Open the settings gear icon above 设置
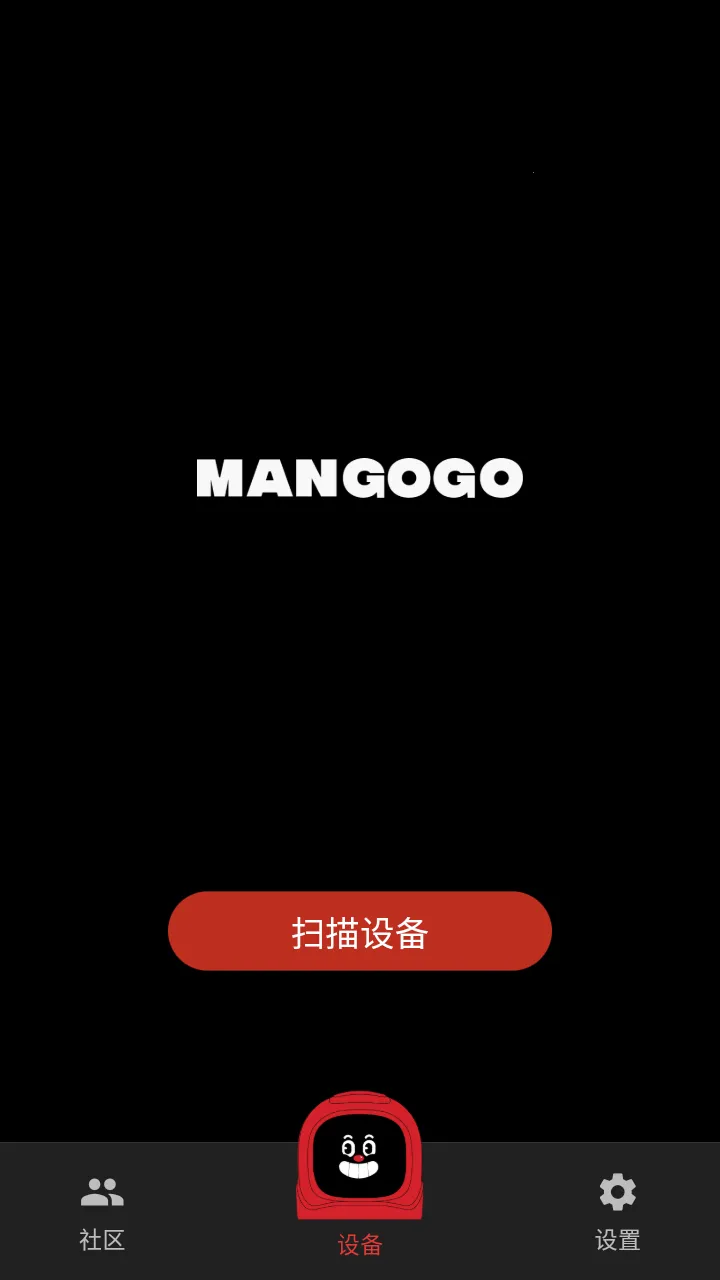This screenshot has width=720, height=1280. coord(617,1192)
